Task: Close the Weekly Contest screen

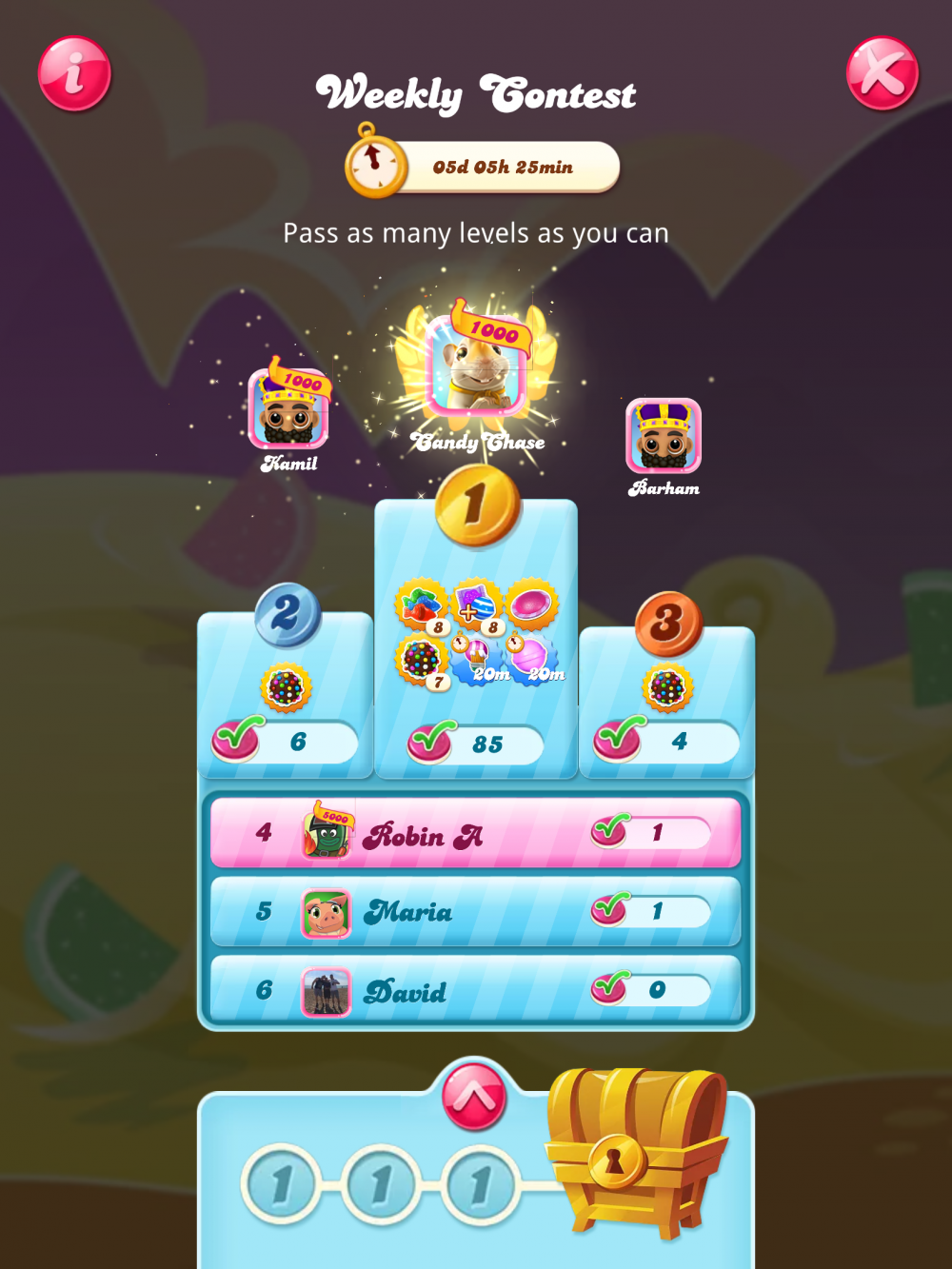Action: (x=882, y=73)
